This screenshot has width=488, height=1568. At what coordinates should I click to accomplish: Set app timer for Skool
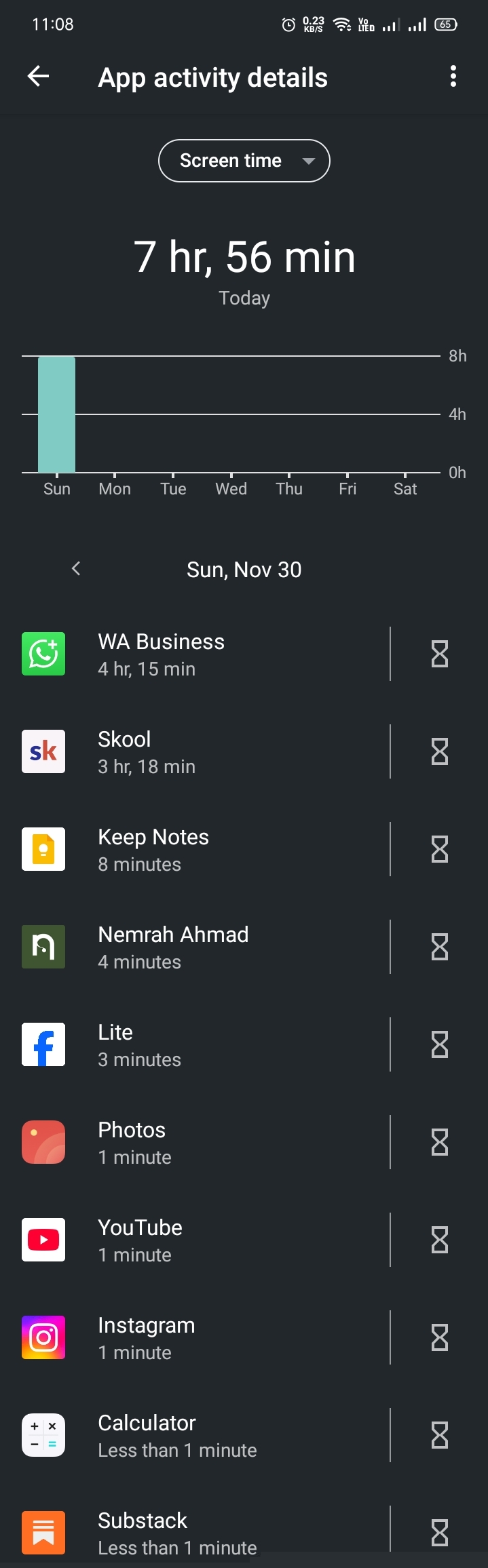click(440, 752)
